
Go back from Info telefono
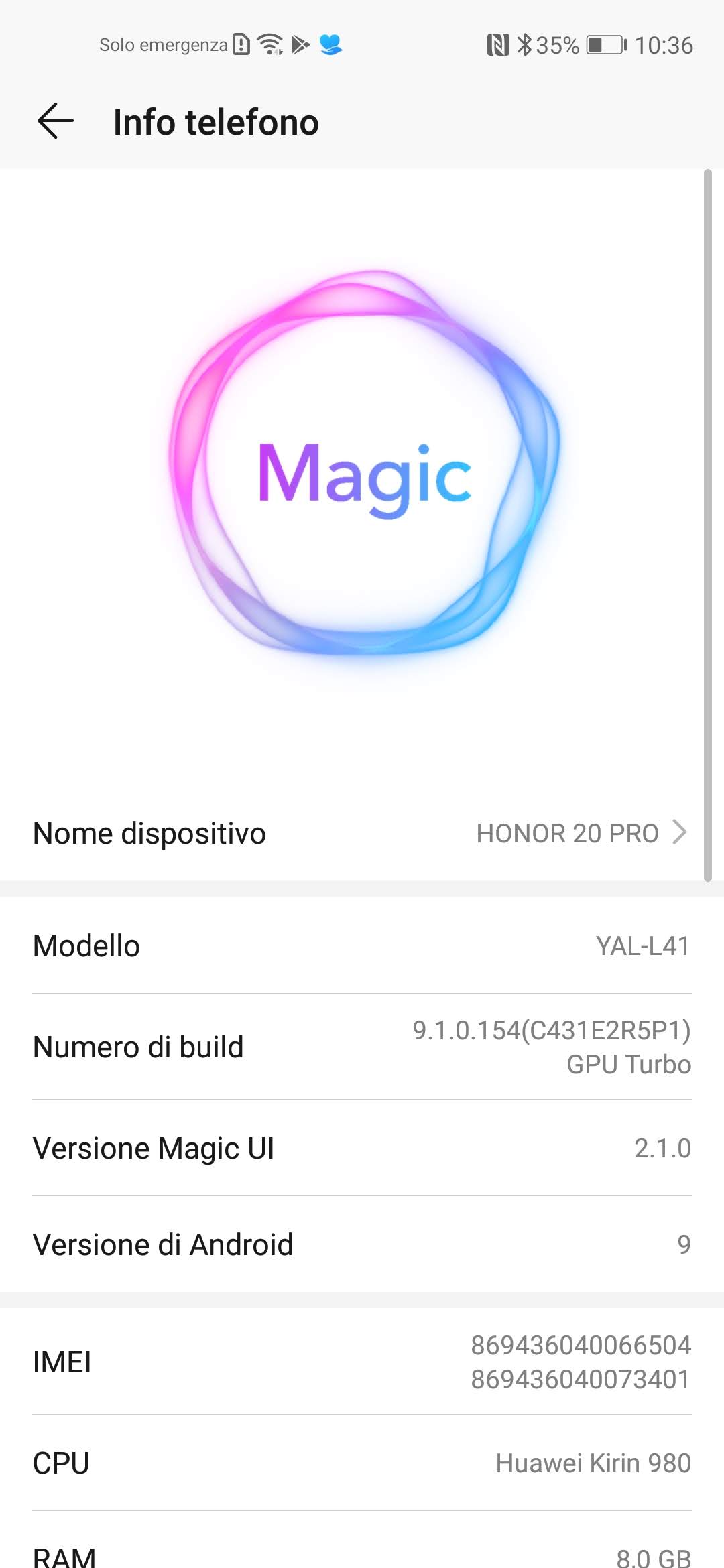[x=55, y=121]
